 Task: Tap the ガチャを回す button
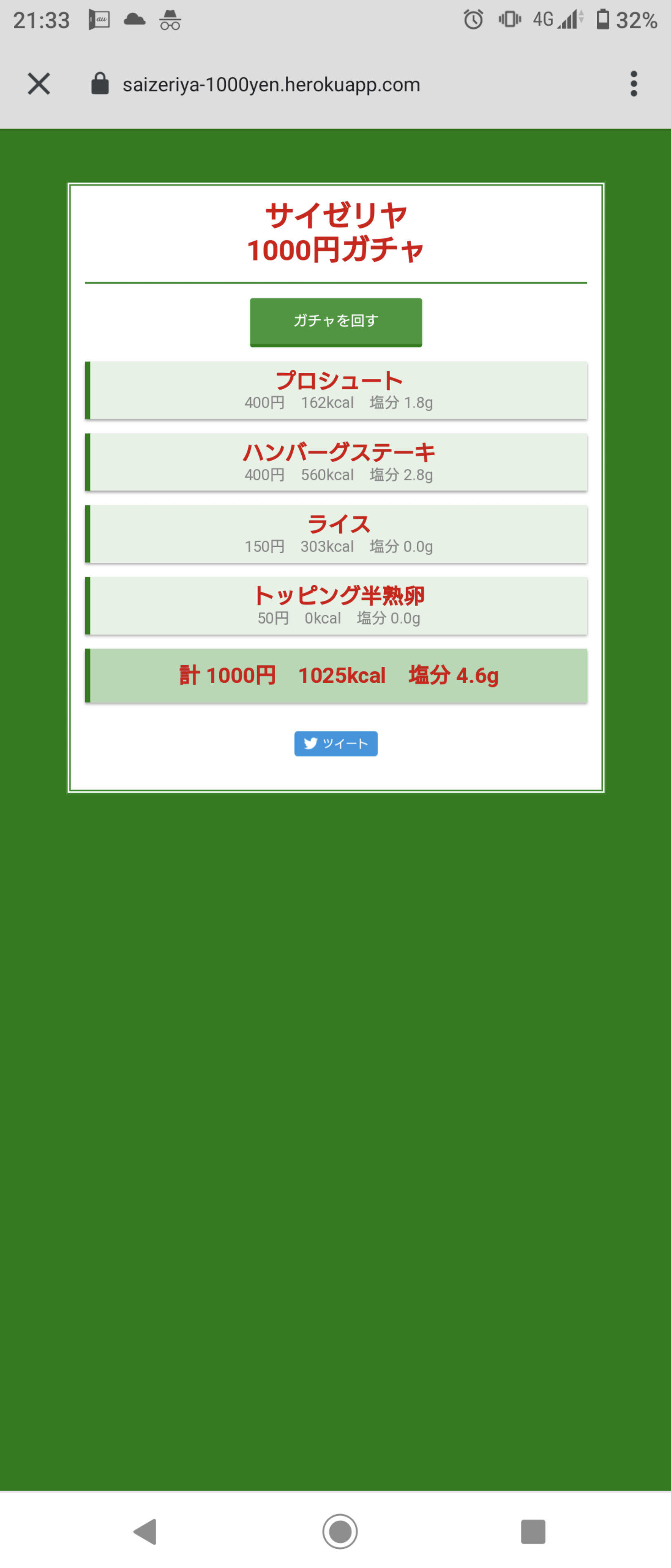pyautogui.click(x=336, y=321)
